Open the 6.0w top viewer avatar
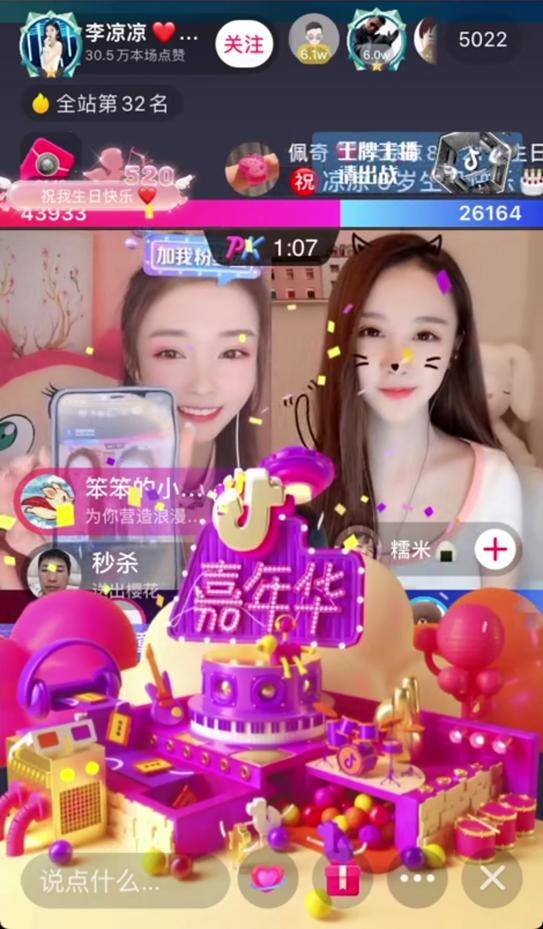Image resolution: width=543 pixels, height=929 pixels. [x=376, y=40]
